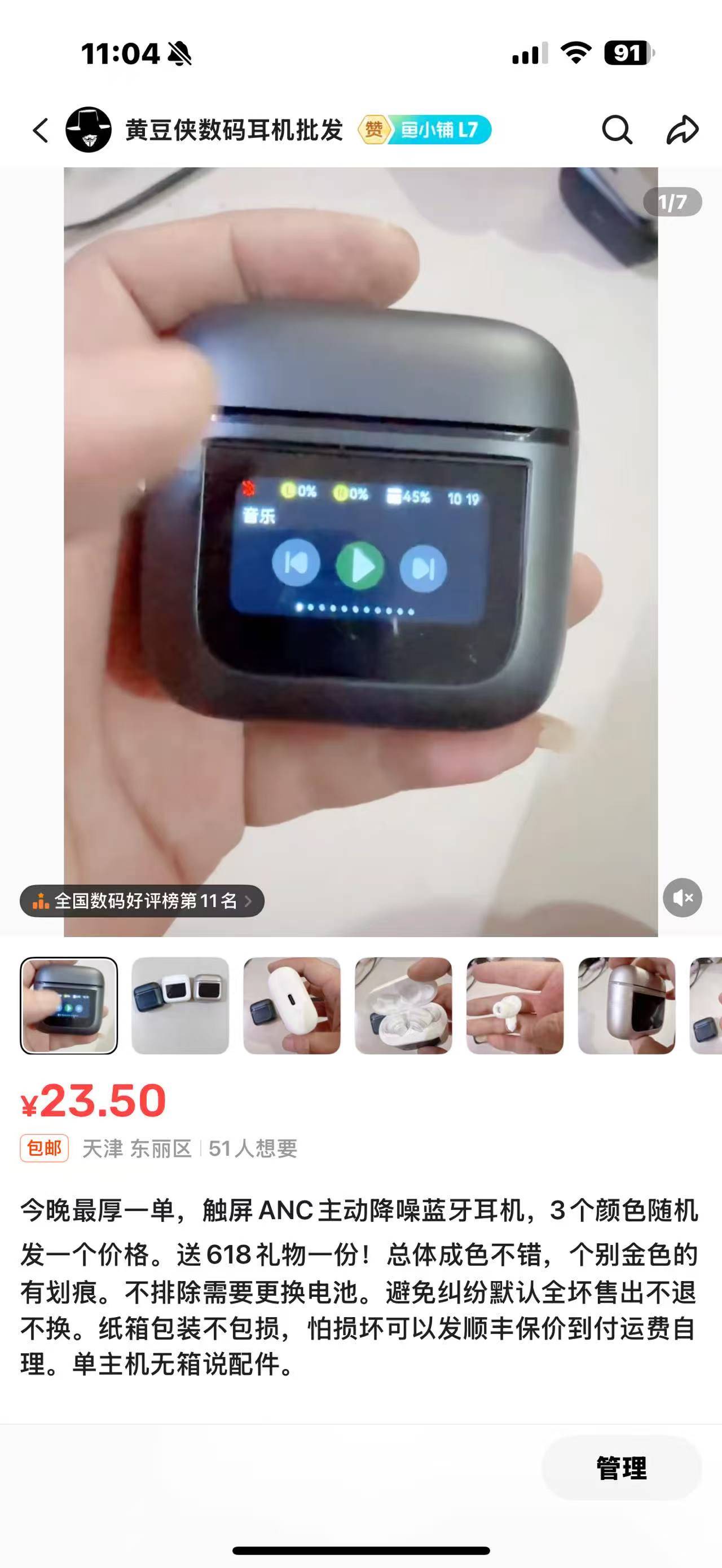Select the thumbnail showing three cases
Screen dimensions: 722x1568
coord(180,1005)
